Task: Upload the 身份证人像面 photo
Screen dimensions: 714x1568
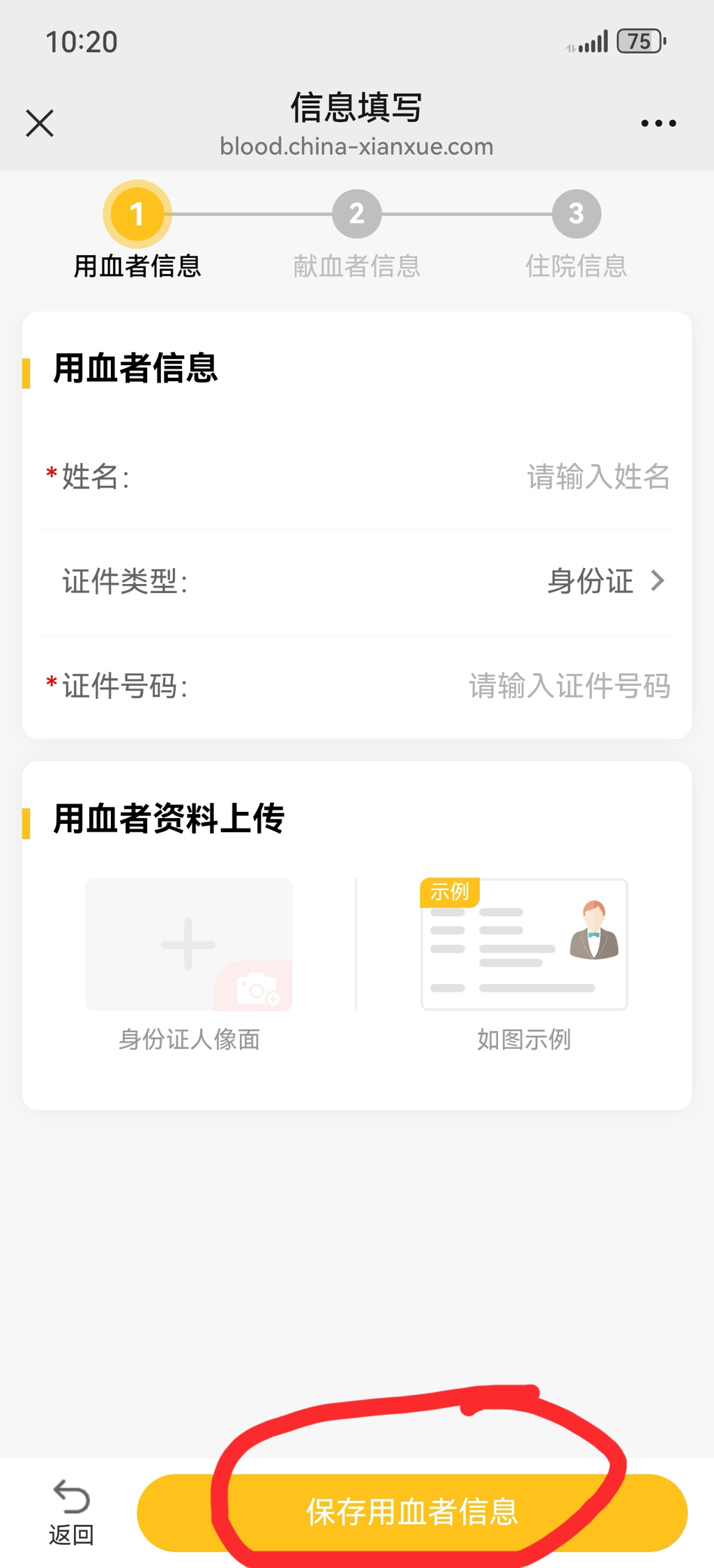Action: coord(188,944)
